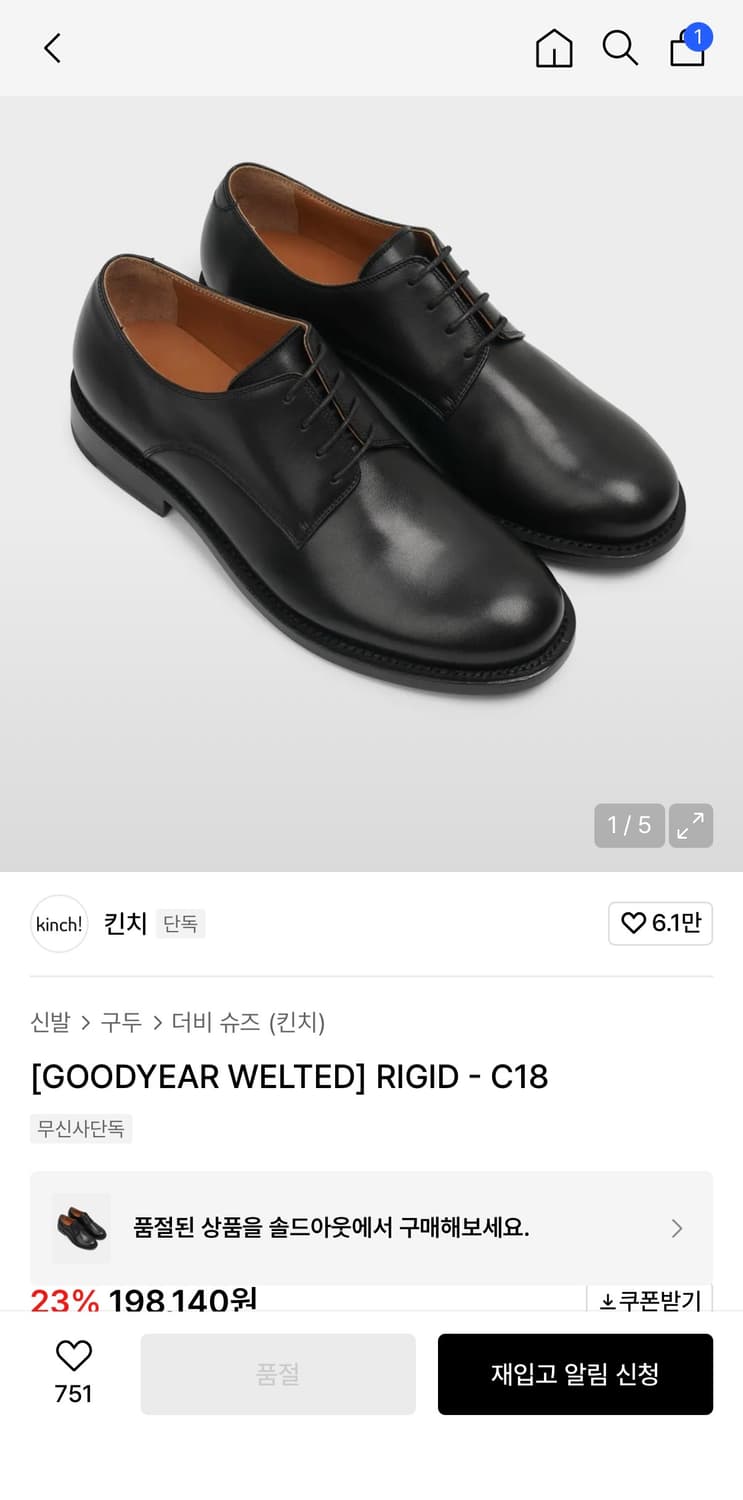Screen dimensions: 743x1500
Task: Open the shopping cart icon
Action: (x=688, y=47)
